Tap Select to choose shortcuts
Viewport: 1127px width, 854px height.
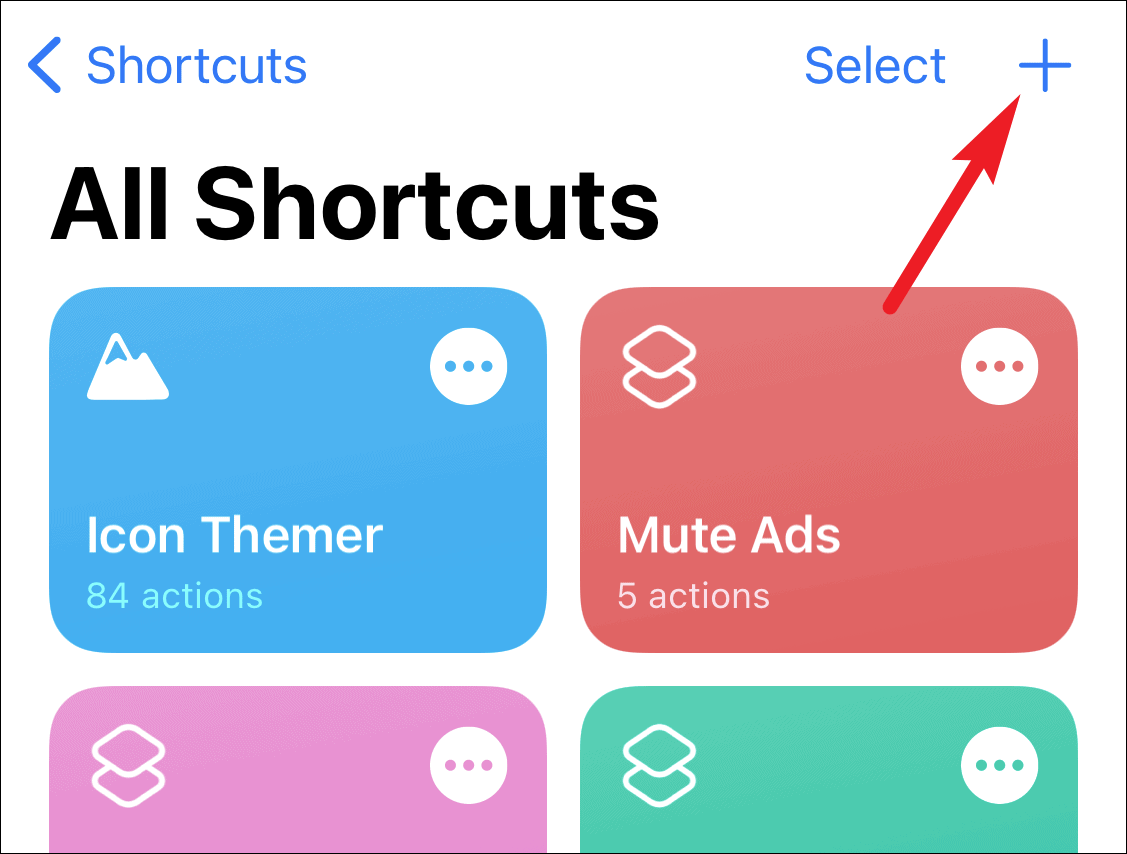pyautogui.click(x=874, y=65)
